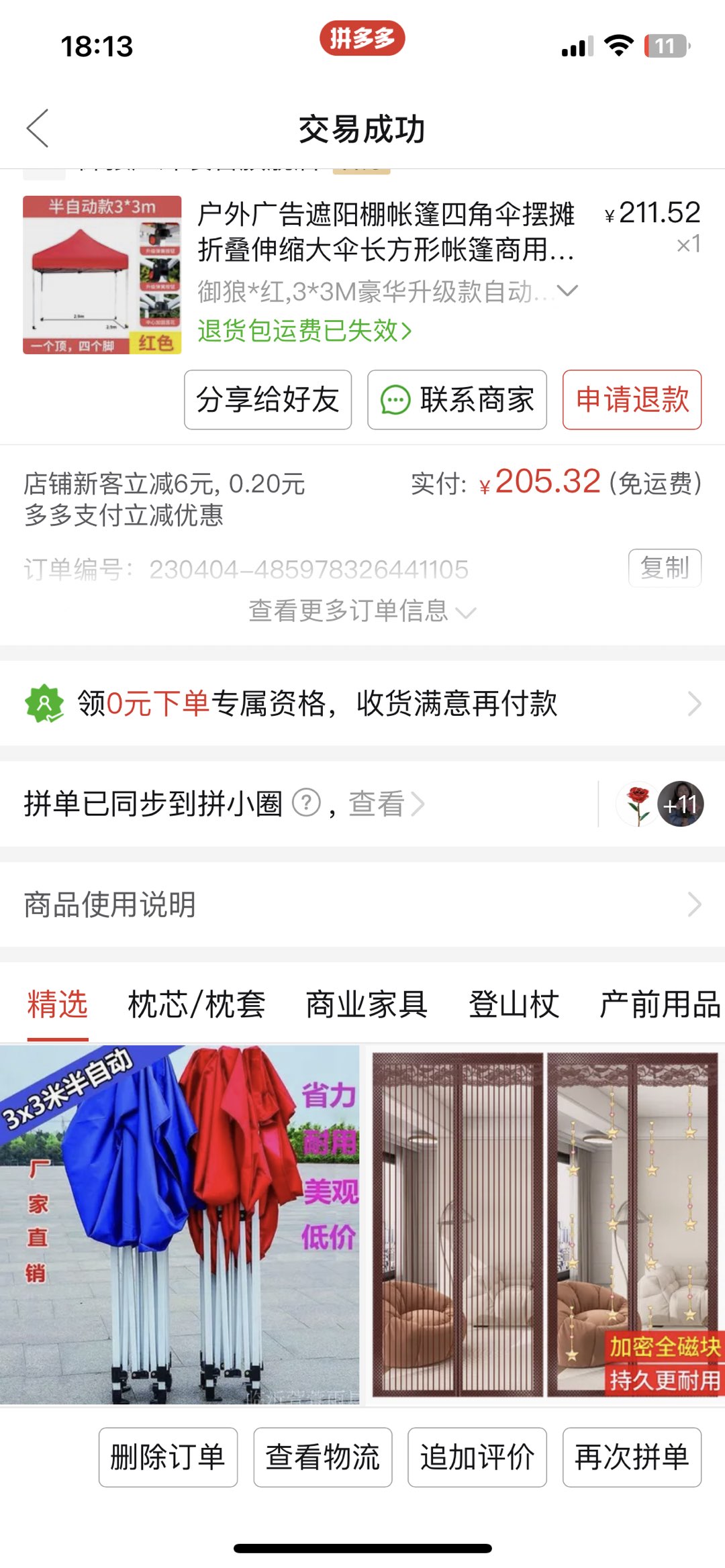Tap the 分享给好友 button

(x=268, y=400)
